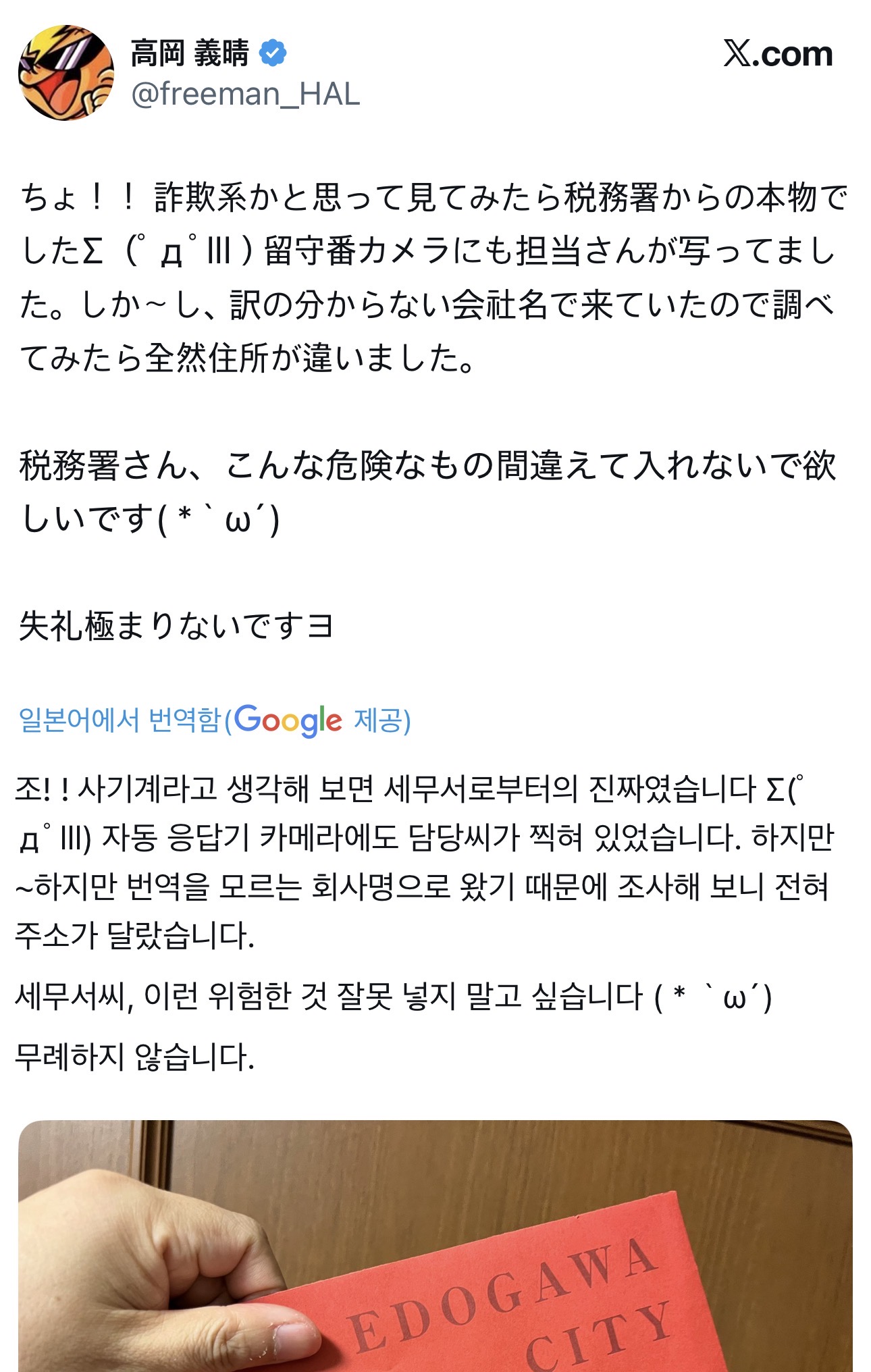This screenshot has height=1372, width=871.
Task: Open the X.com link
Action: click(778, 54)
